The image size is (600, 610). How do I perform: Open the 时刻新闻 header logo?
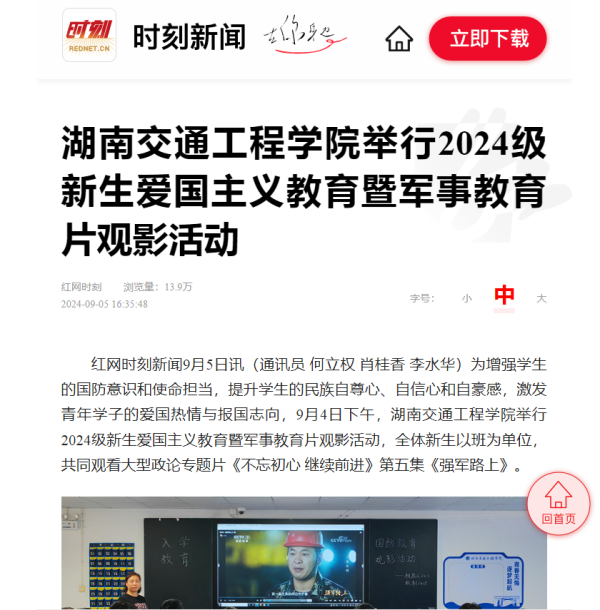pyautogui.click(x=90, y=37)
